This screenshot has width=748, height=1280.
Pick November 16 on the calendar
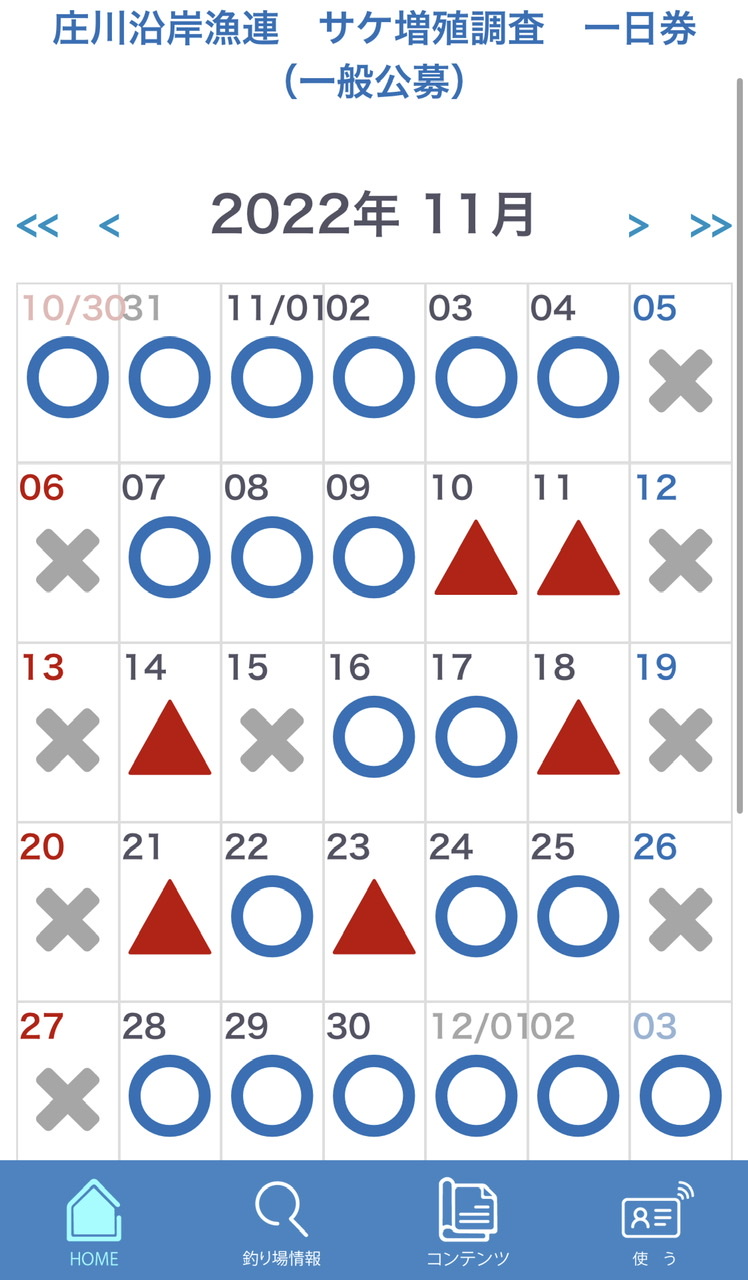tap(374, 733)
